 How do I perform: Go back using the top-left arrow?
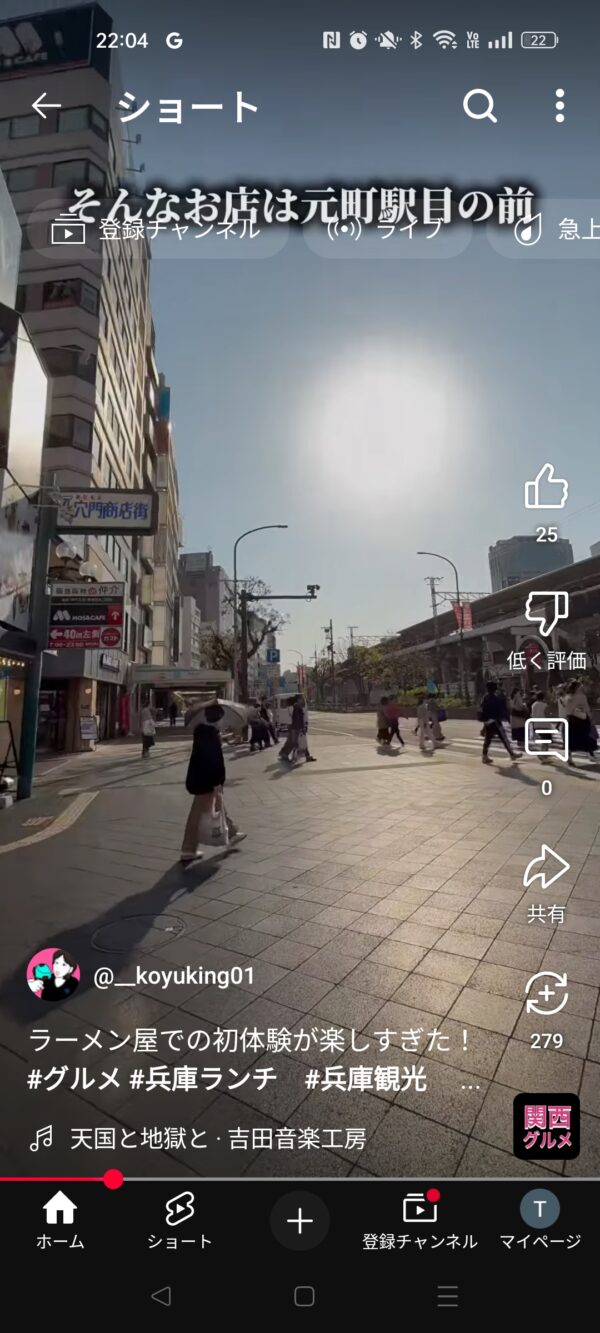(x=46, y=106)
